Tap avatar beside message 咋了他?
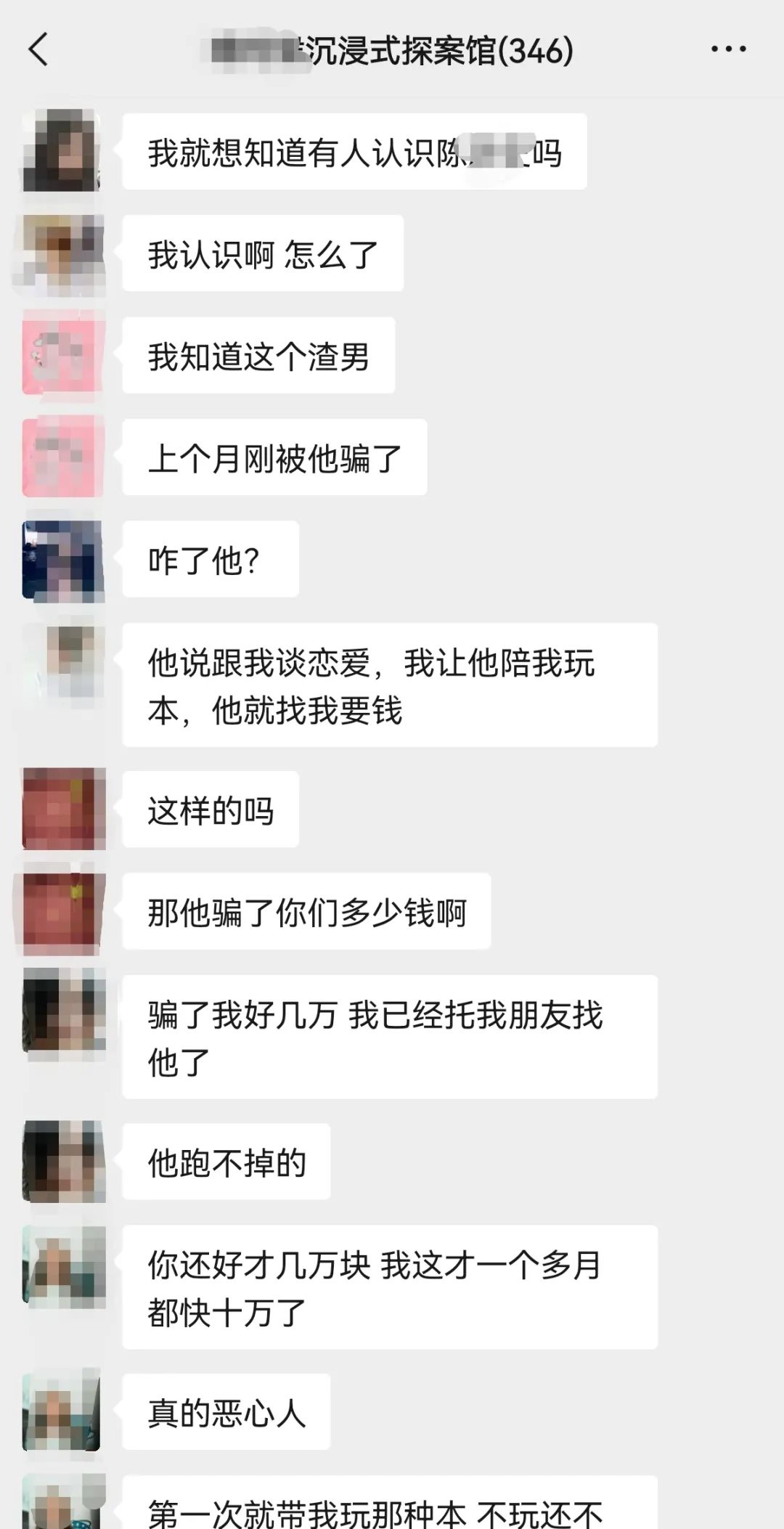This screenshot has height=1529, width=784. pos(63,560)
